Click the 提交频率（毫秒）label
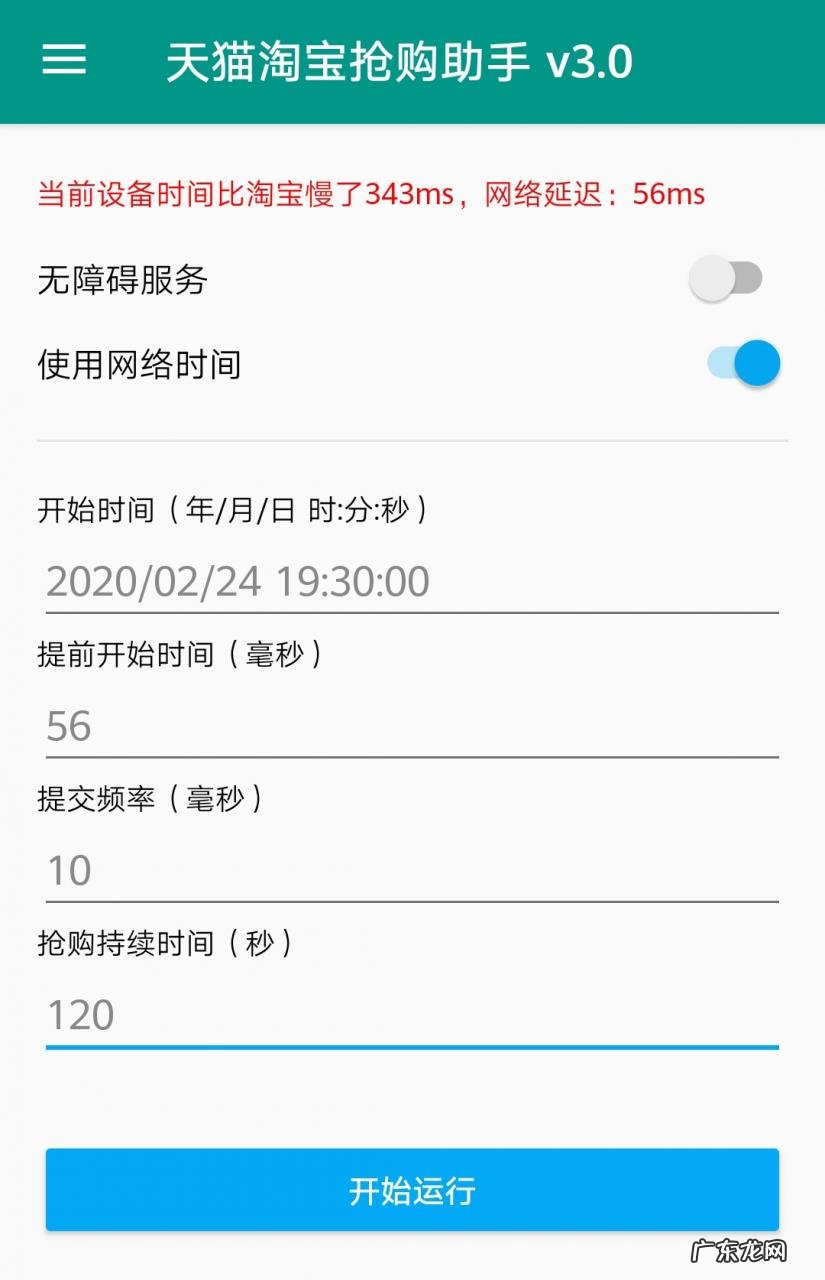 [150, 799]
